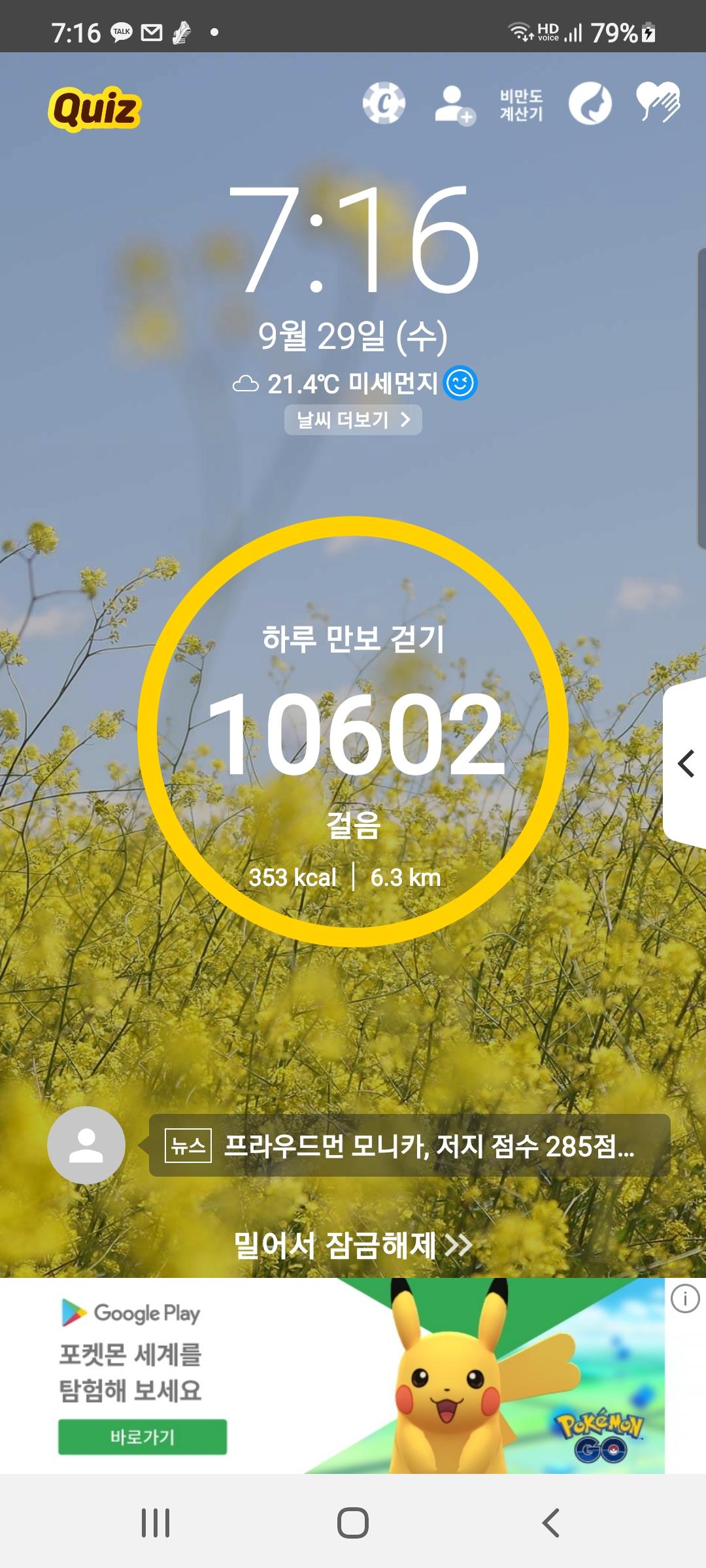Expand the side panel arrow

[686, 763]
